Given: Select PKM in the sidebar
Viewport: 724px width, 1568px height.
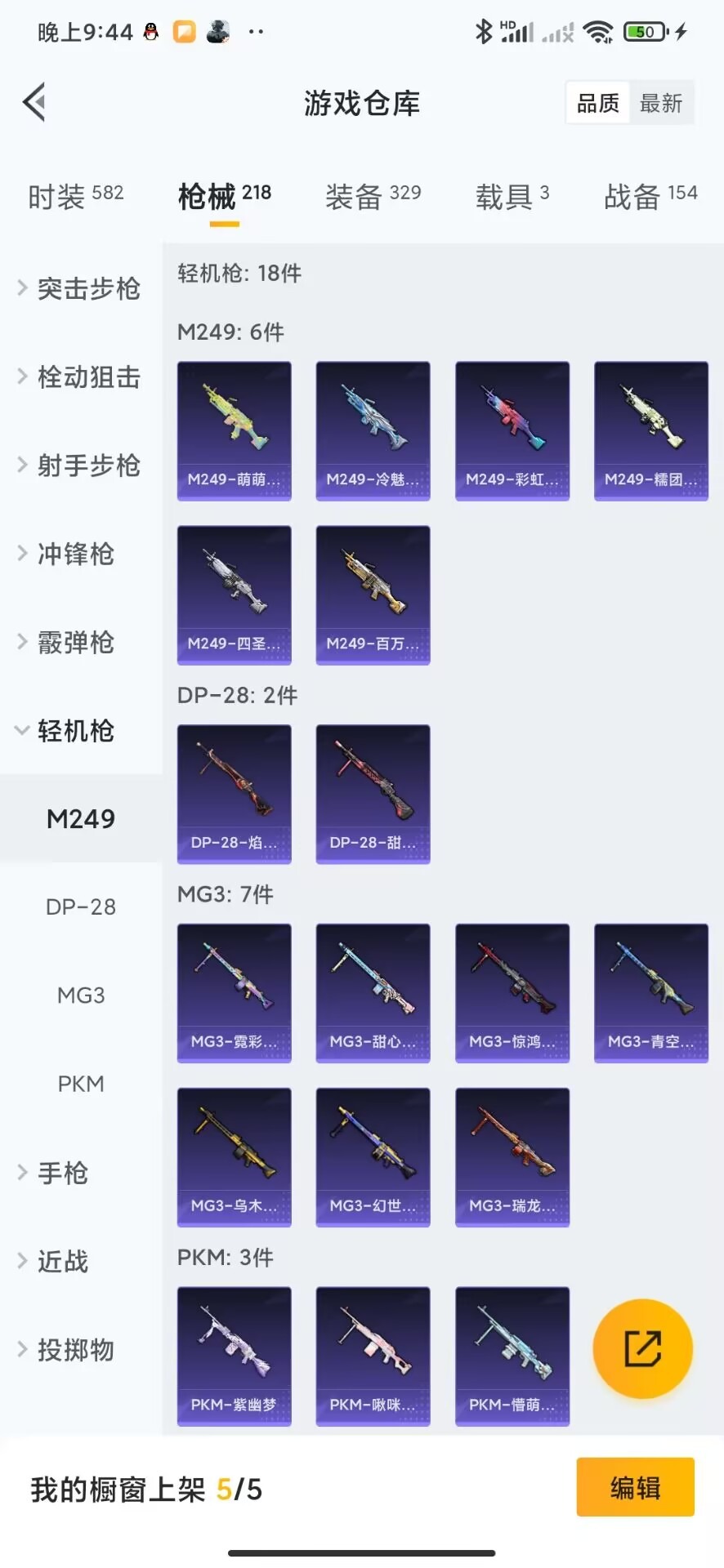Looking at the screenshot, I should [x=81, y=1085].
